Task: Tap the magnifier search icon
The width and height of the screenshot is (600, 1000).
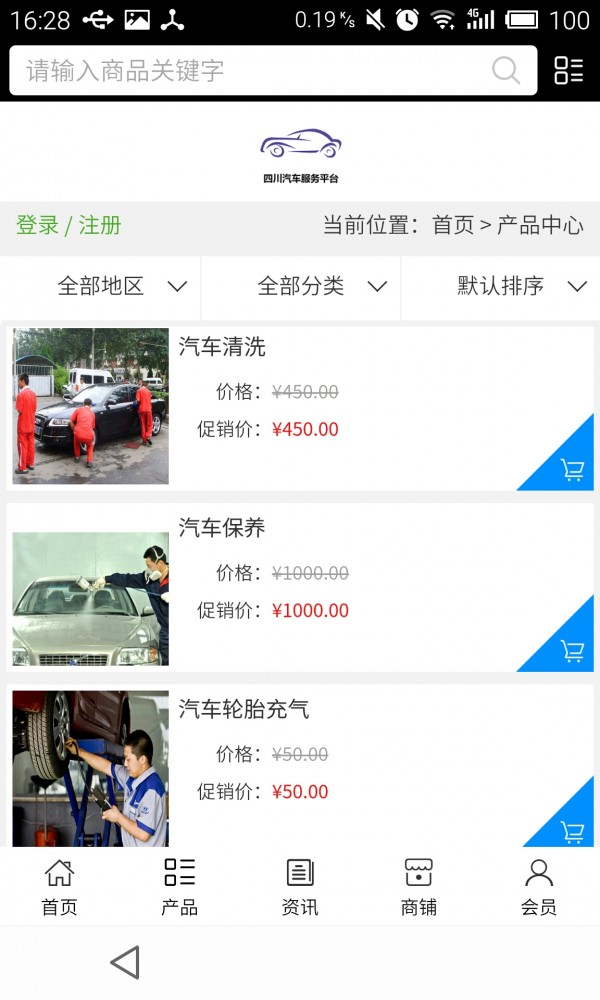Action: click(506, 70)
